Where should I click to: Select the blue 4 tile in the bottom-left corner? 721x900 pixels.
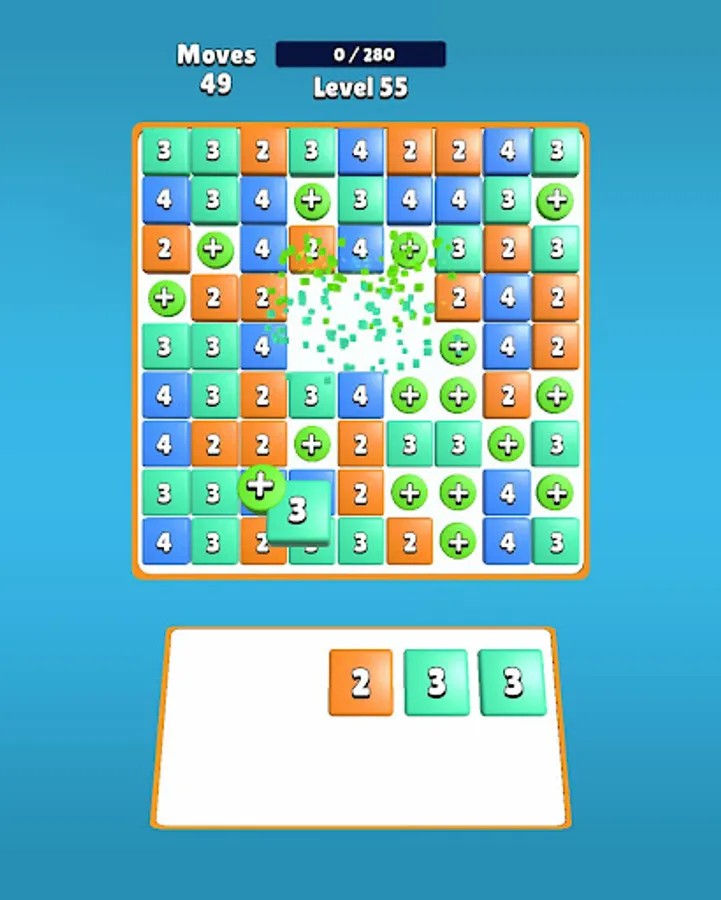(x=164, y=543)
